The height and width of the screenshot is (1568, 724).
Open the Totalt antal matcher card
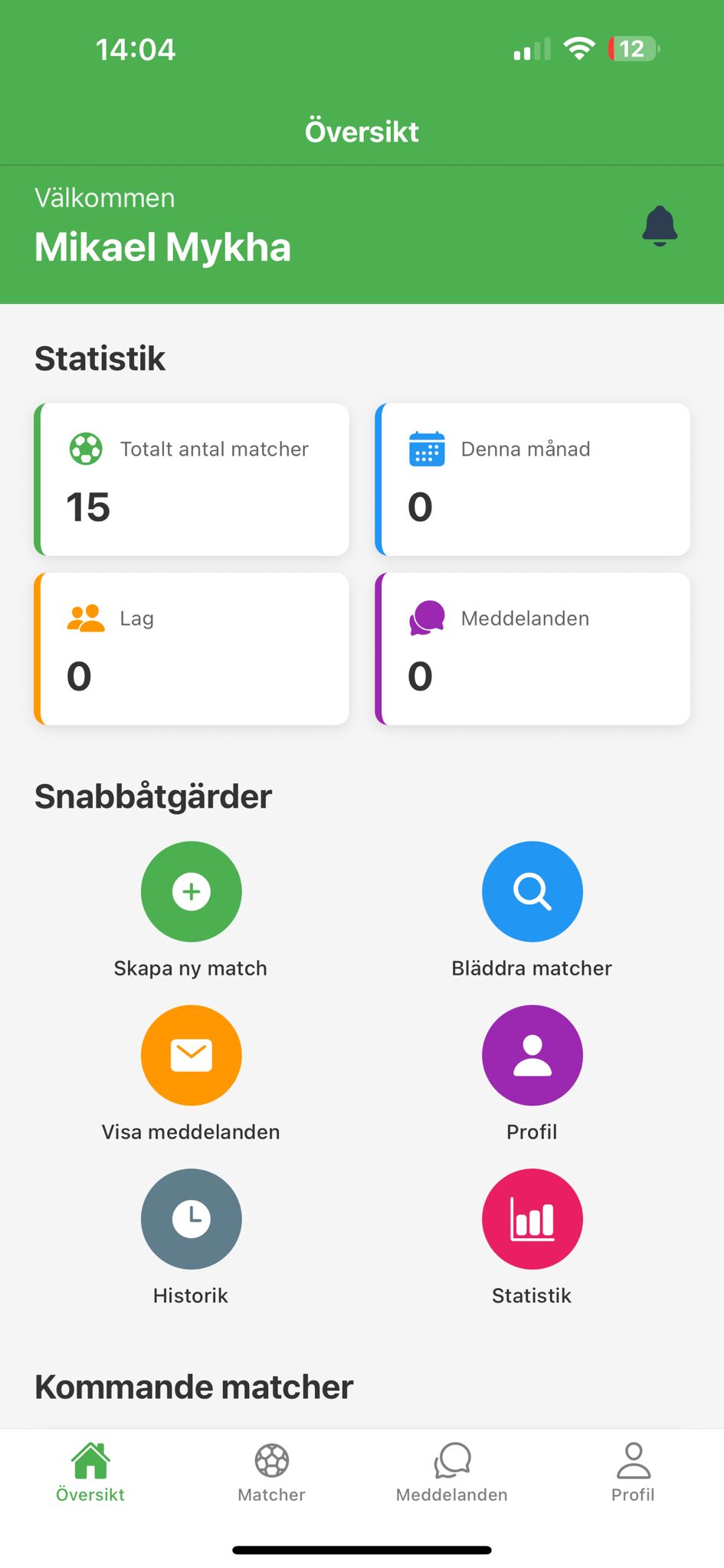192,480
